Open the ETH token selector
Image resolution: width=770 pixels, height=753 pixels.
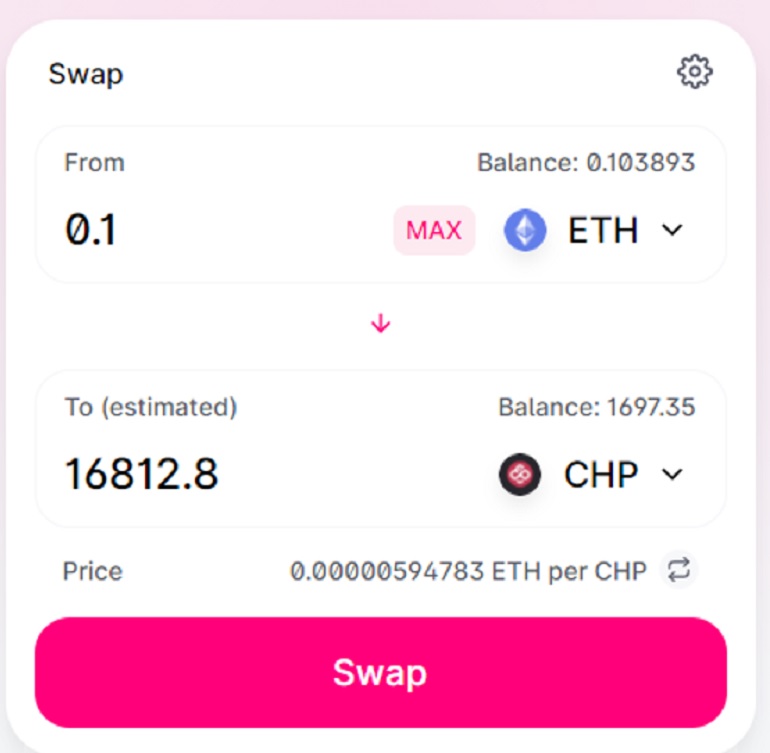pyautogui.click(x=594, y=231)
